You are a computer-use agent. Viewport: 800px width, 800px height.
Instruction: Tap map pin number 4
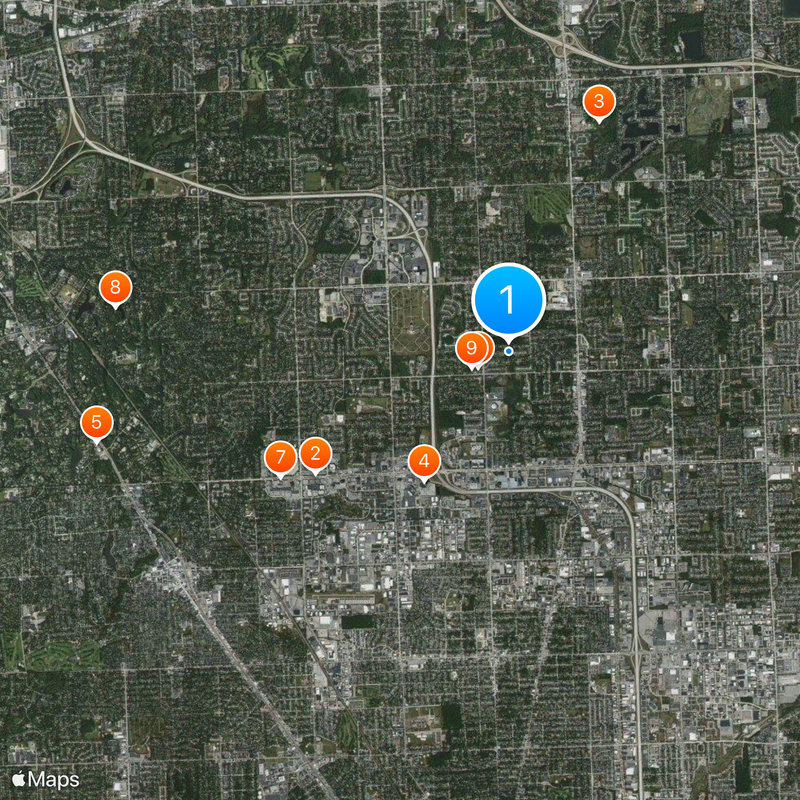click(424, 462)
